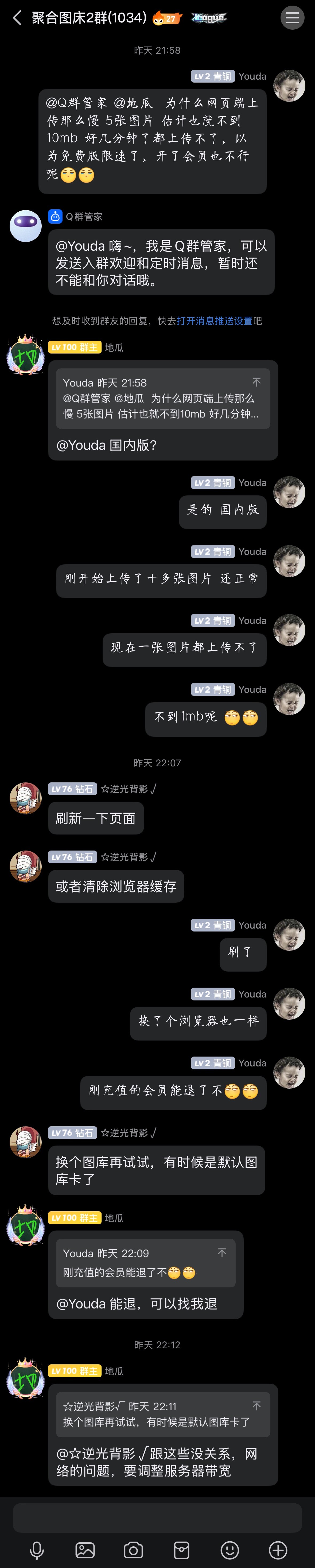Go back from the group chat
315x1568 pixels.
click(17, 18)
